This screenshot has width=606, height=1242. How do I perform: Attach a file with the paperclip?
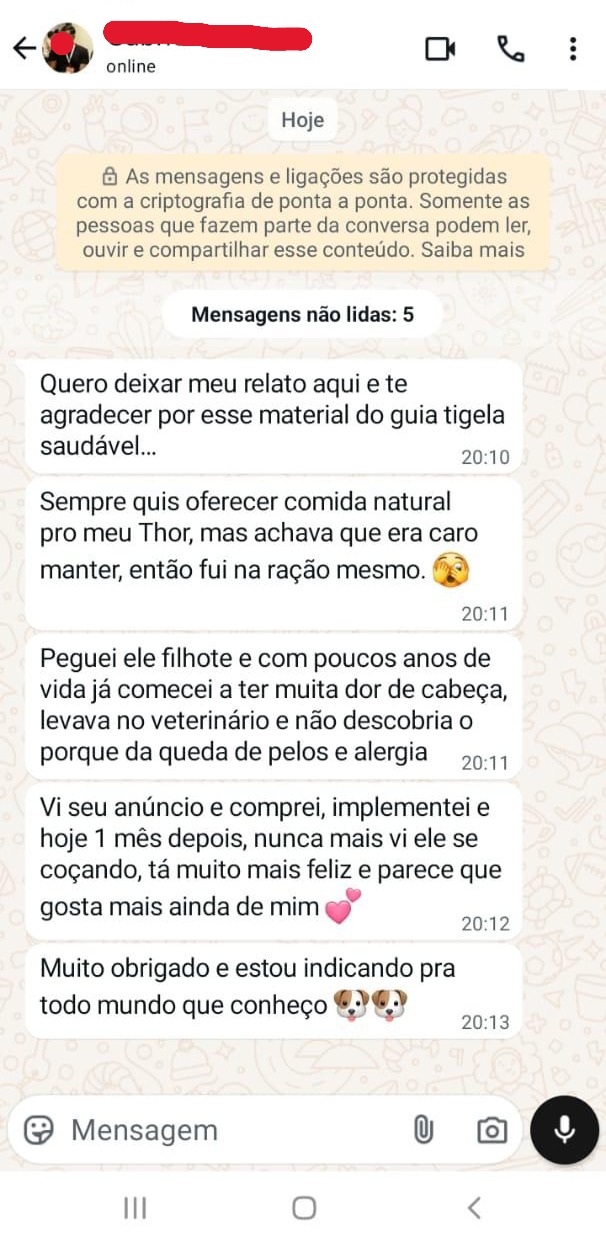pyautogui.click(x=424, y=1130)
